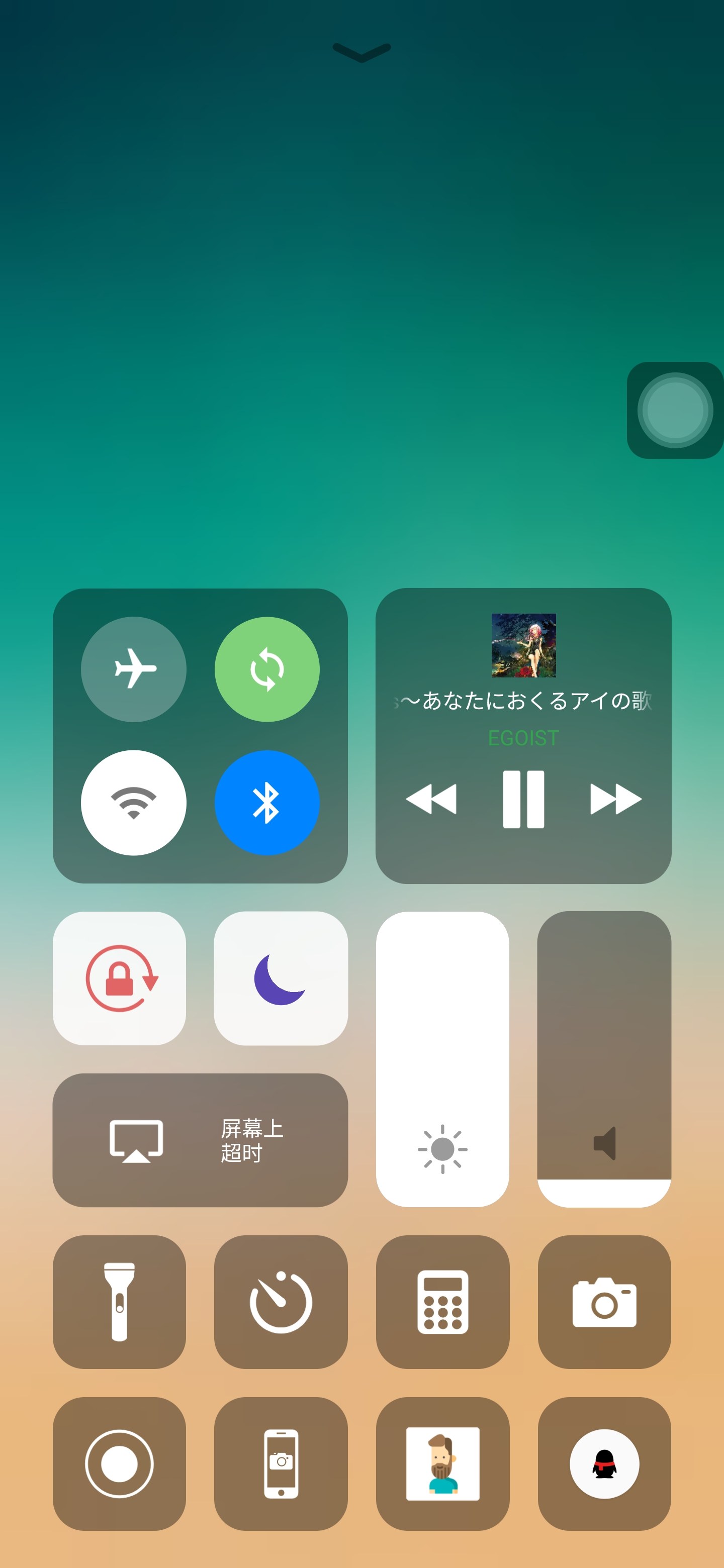Pause the EGOIST song
Viewport: 724px width, 1568px height.
coord(523,799)
